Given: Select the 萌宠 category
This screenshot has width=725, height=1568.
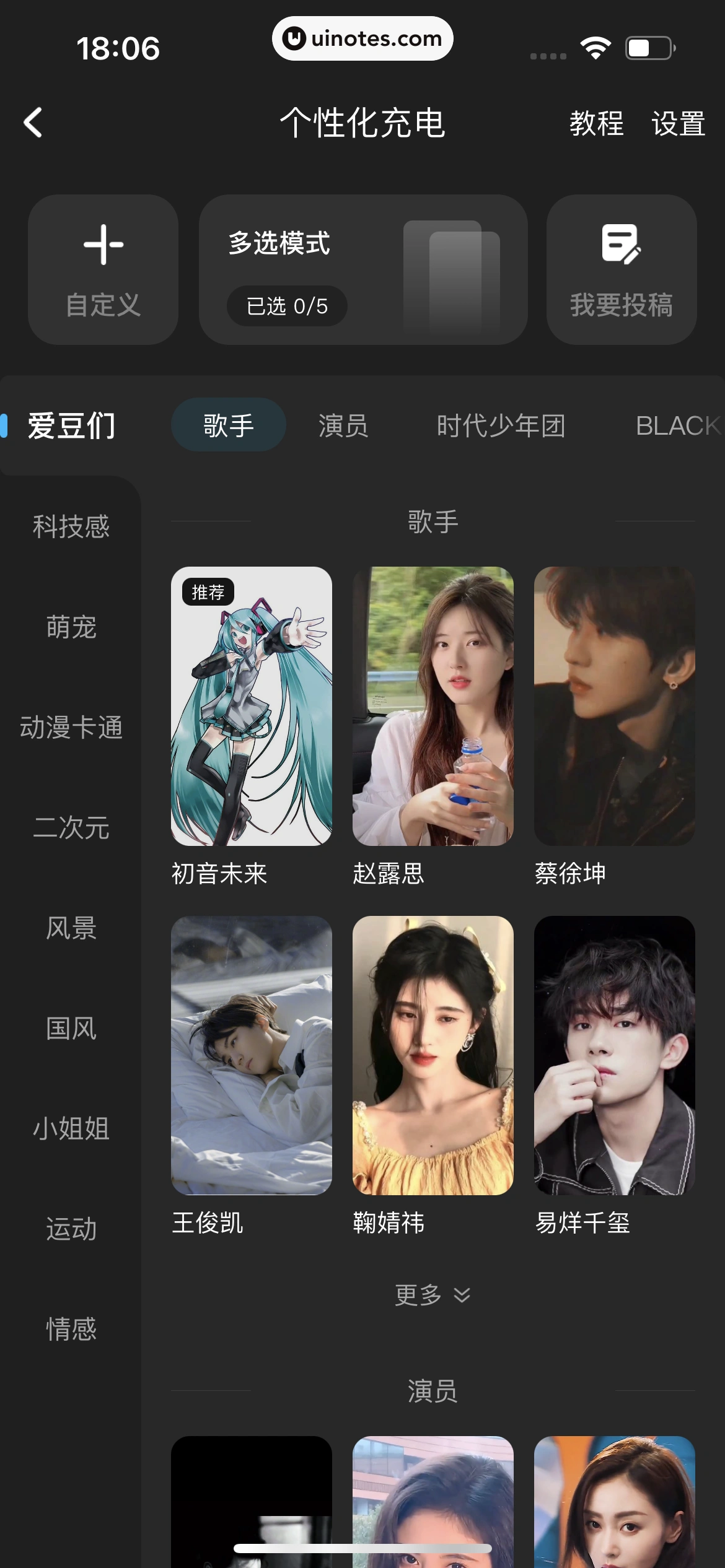Looking at the screenshot, I should 71,627.
